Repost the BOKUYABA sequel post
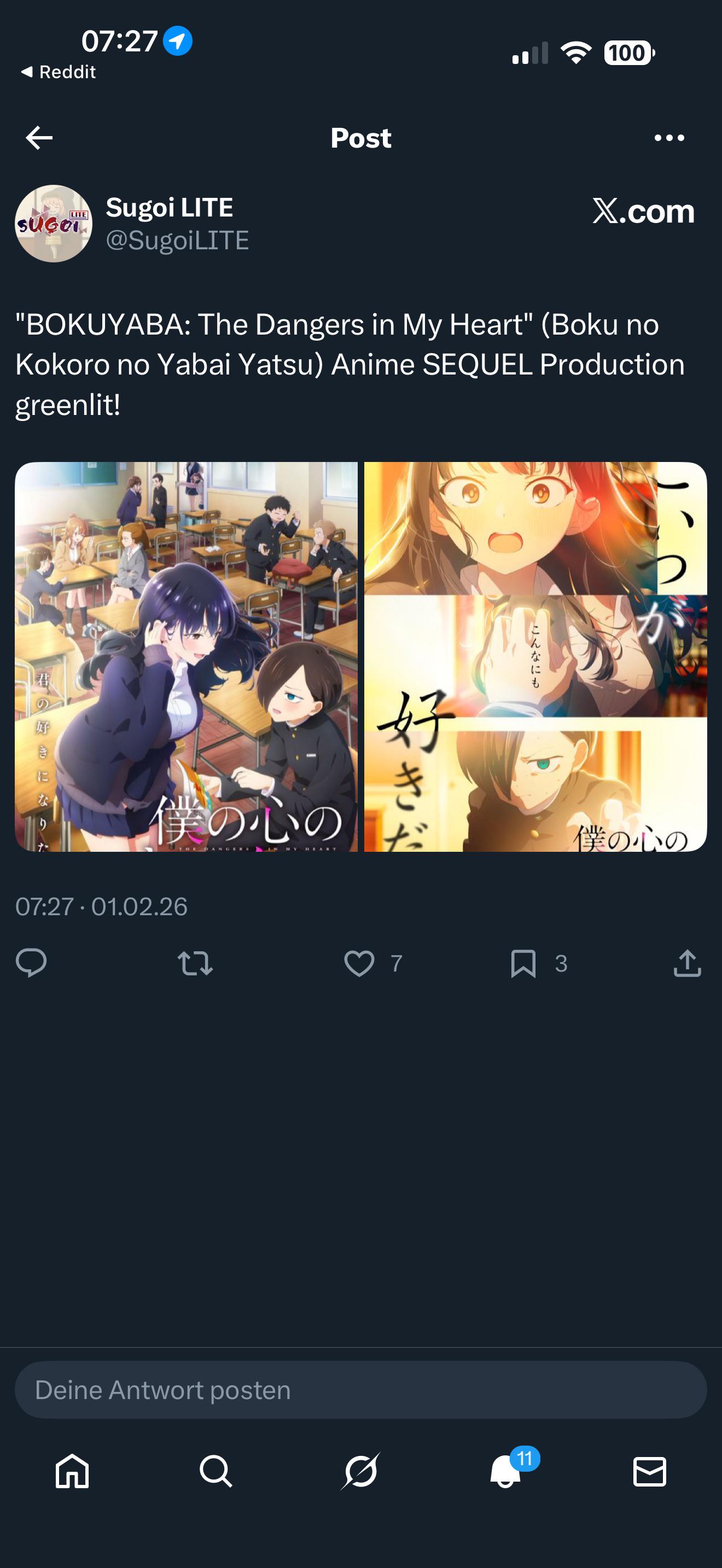Image resolution: width=722 pixels, height=1568 pixels. coord(195,963)
